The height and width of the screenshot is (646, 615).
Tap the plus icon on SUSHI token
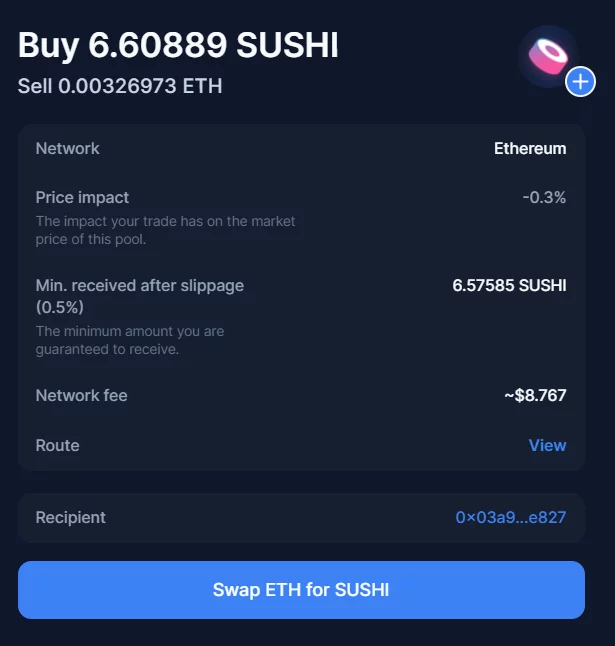coord(580,82)
